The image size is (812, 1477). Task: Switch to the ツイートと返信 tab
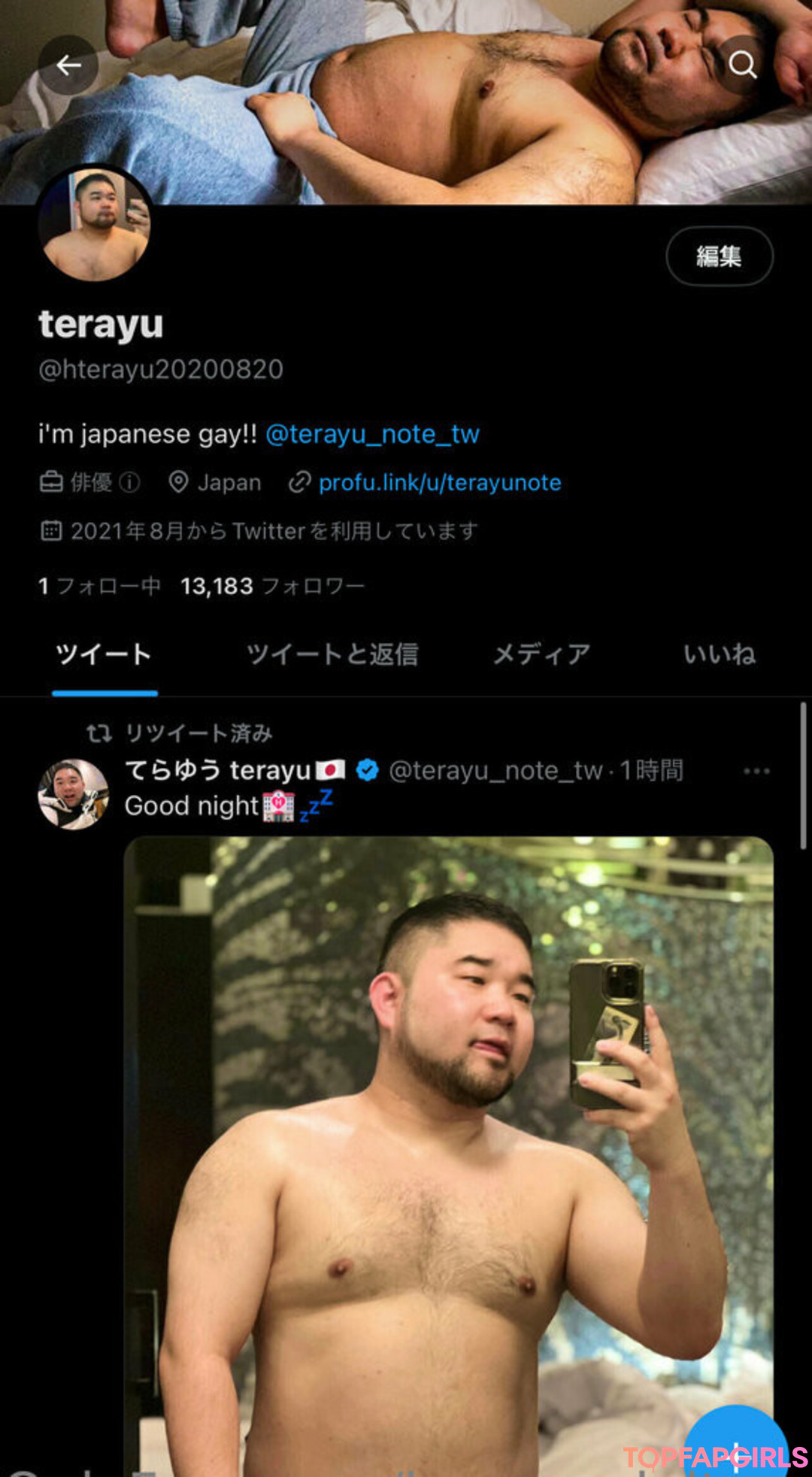tap(332, 655)
